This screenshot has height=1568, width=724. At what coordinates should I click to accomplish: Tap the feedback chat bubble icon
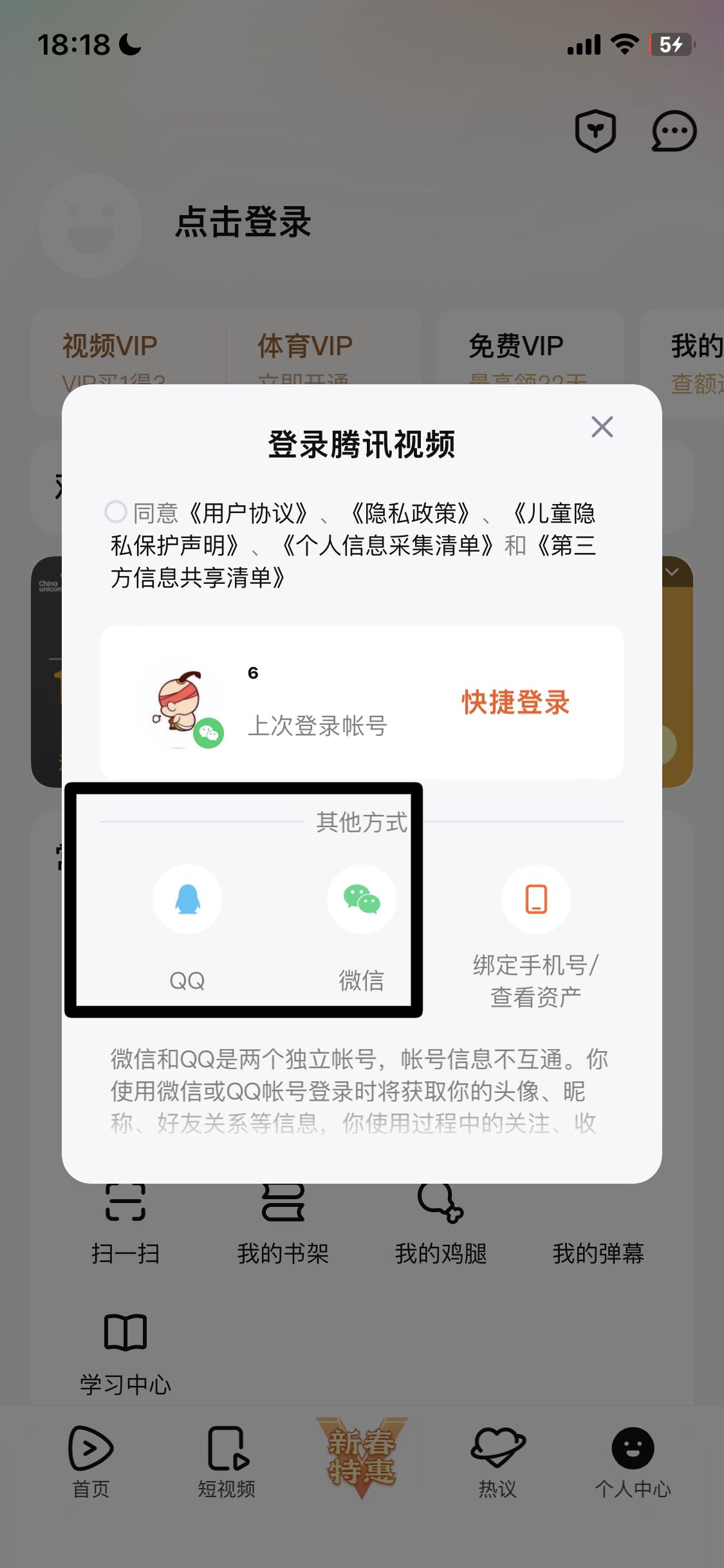point(673,131)
